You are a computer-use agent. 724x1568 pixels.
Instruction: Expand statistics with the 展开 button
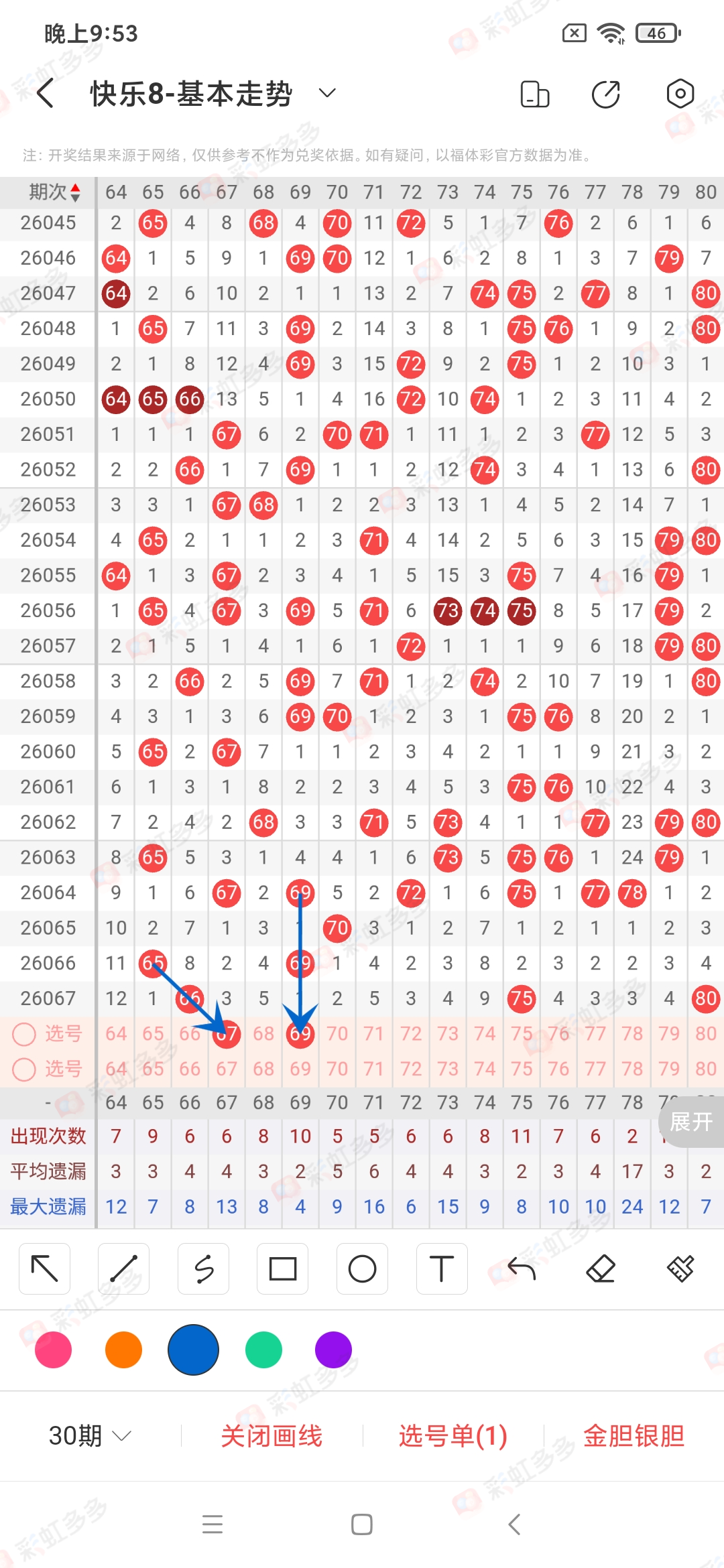(690, 1122)
